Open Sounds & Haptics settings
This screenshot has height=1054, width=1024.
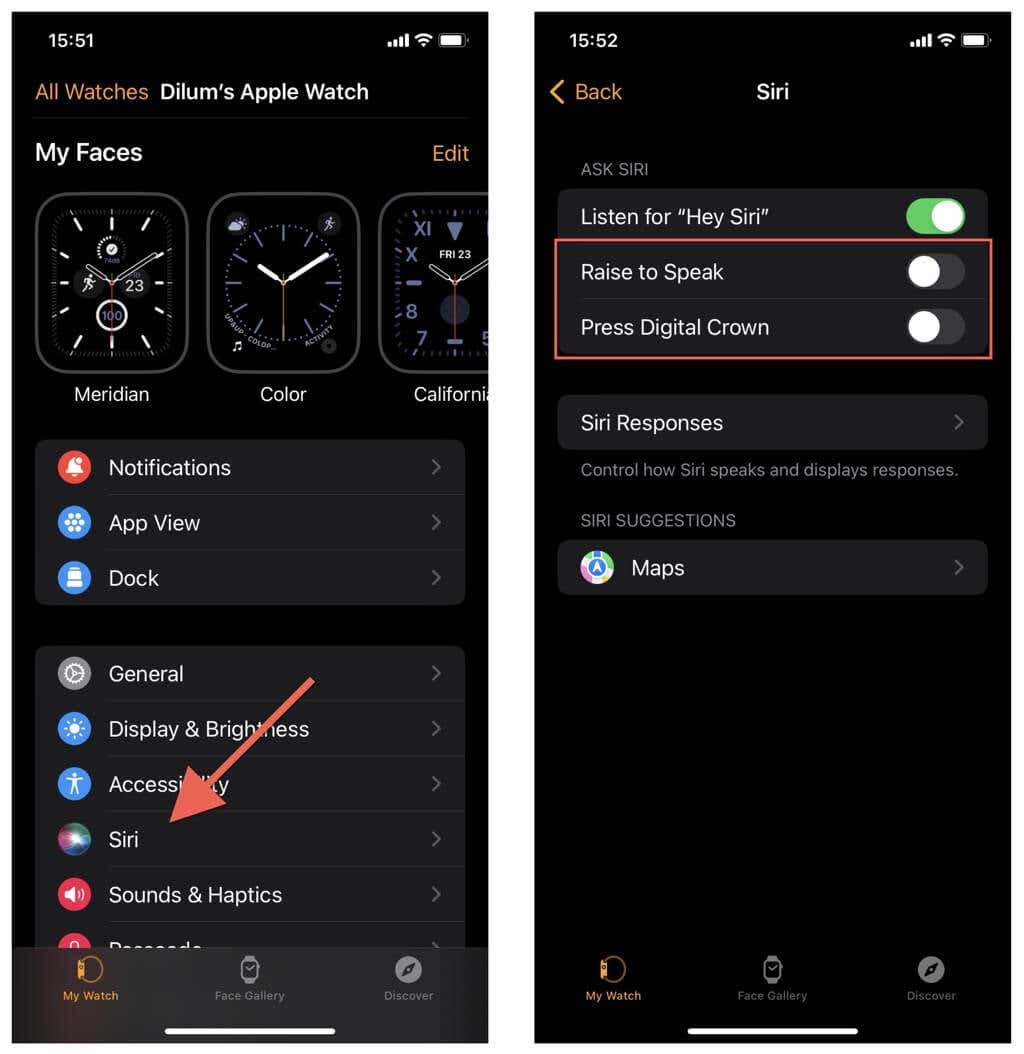coord(250,895)
